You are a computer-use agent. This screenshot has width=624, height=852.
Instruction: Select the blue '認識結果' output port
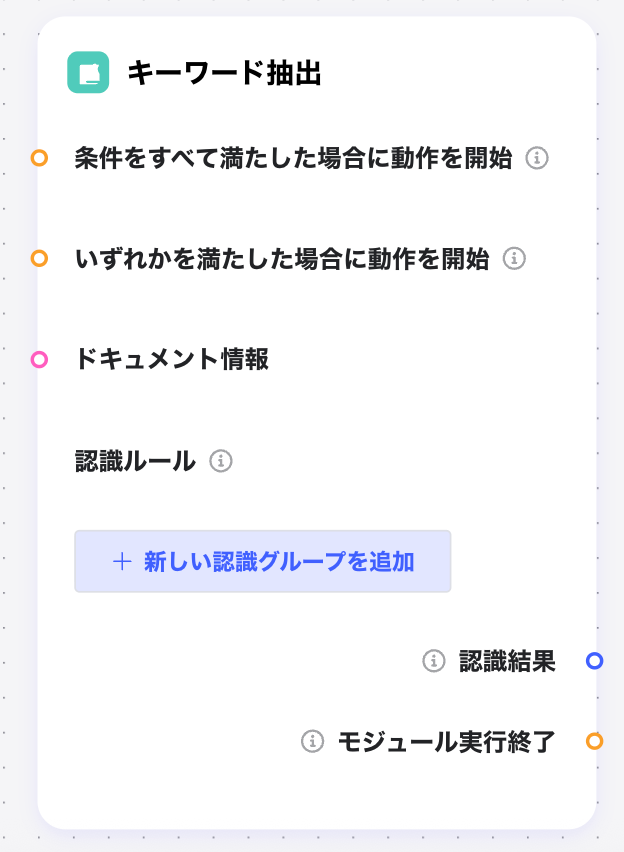[594, 661]
